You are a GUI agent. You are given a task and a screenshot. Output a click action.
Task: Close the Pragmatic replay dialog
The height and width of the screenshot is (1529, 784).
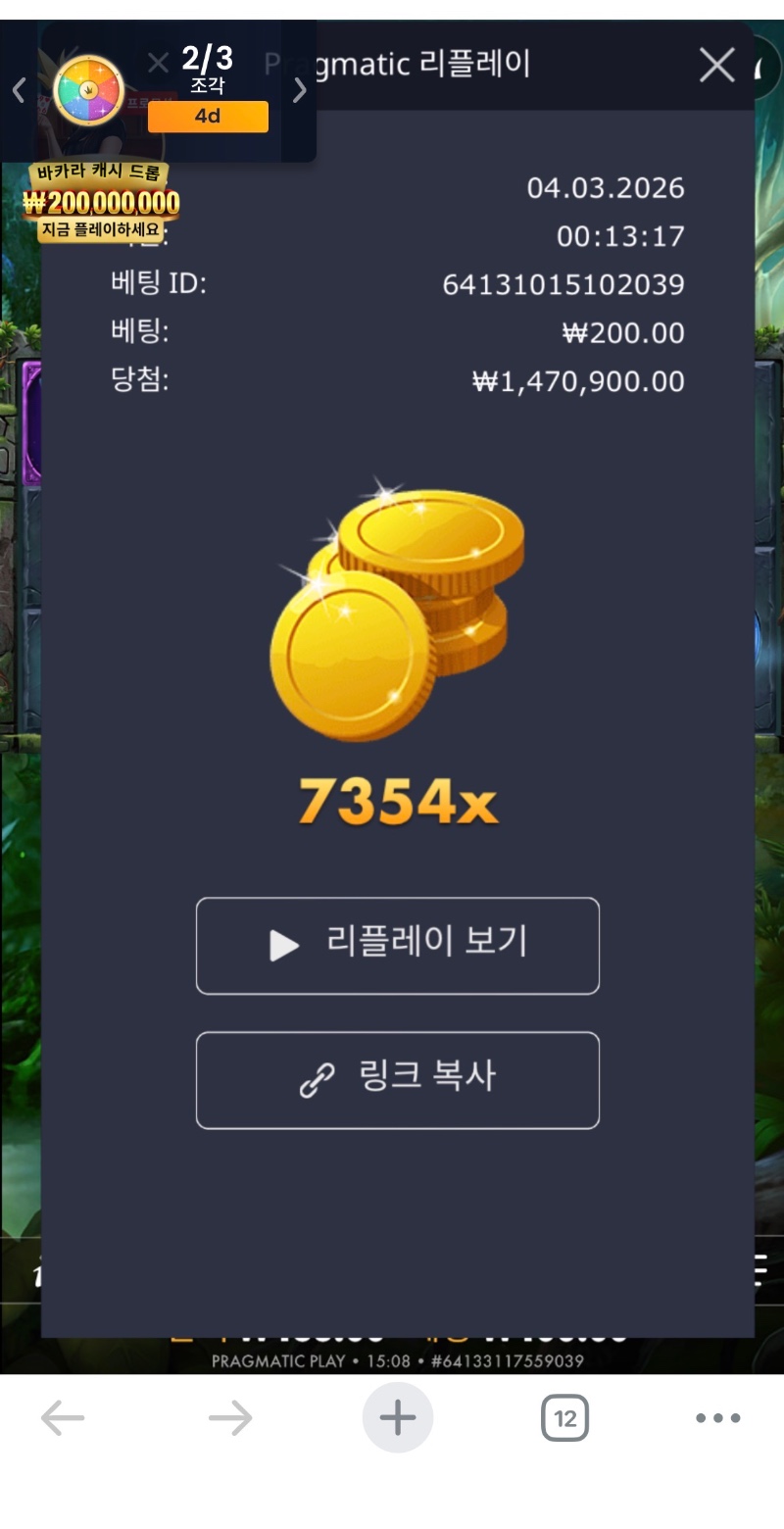[x=716, y=66]
